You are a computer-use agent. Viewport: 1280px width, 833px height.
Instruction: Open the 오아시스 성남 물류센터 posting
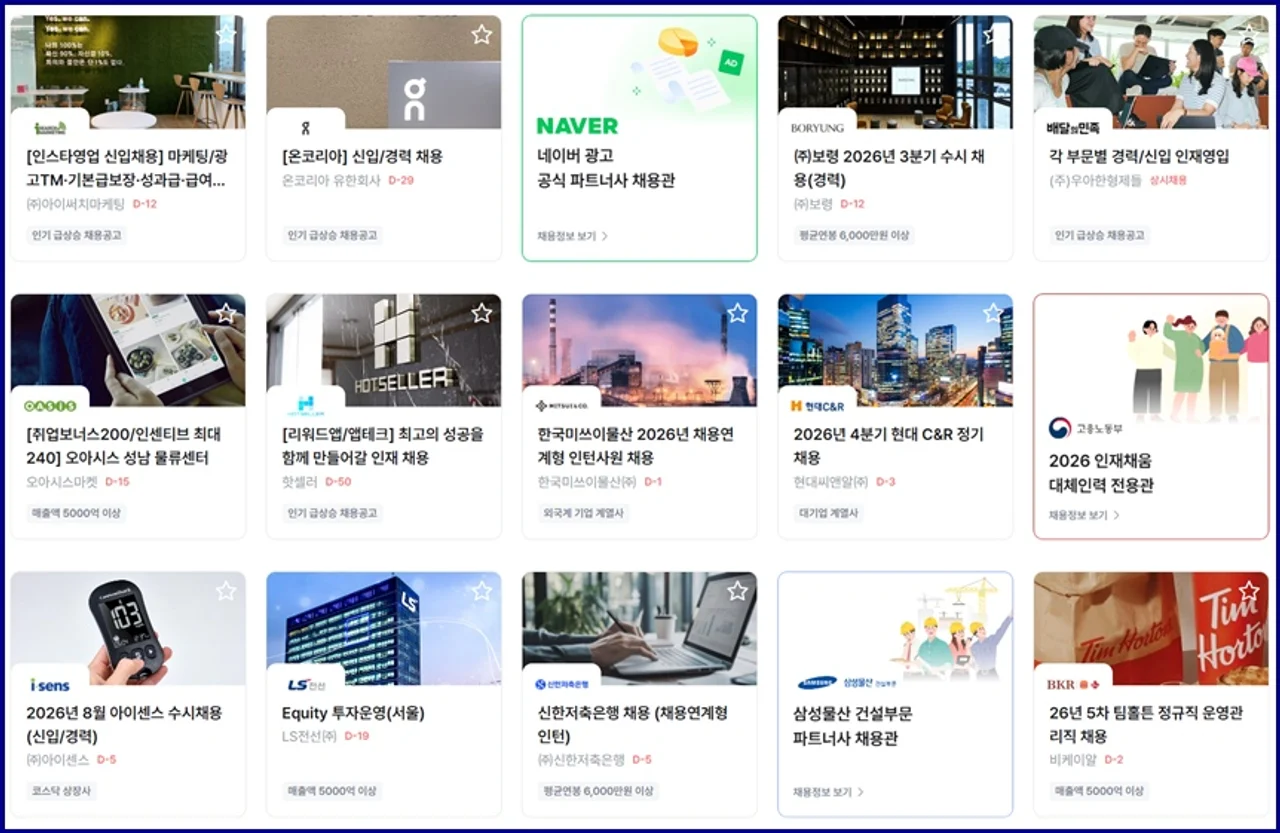click(128, 416)
